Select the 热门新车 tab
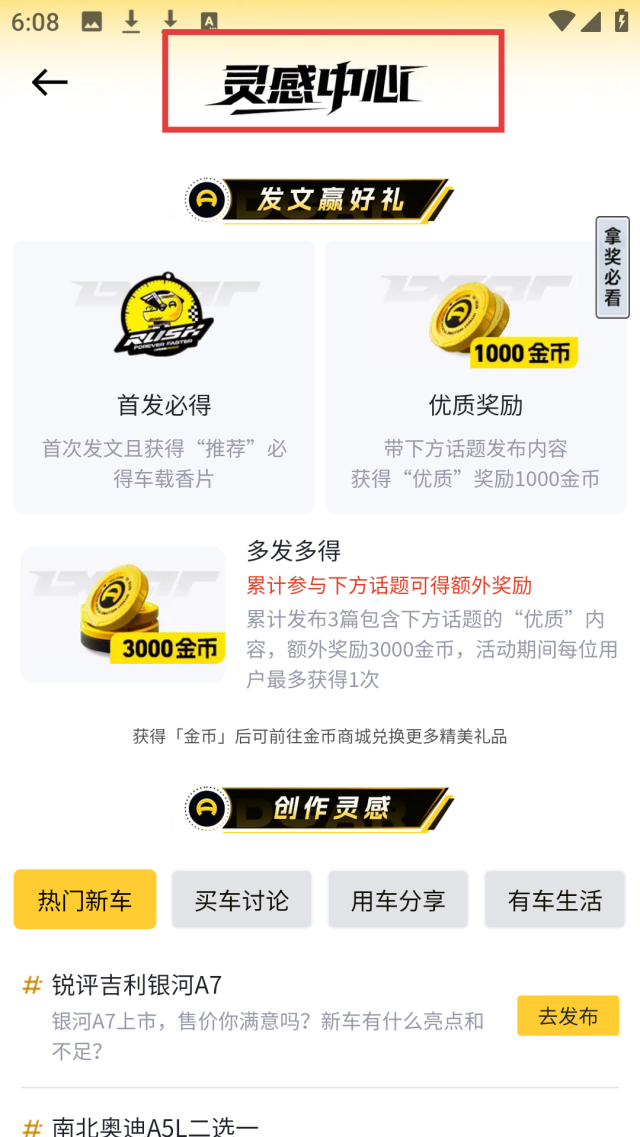 85,900
